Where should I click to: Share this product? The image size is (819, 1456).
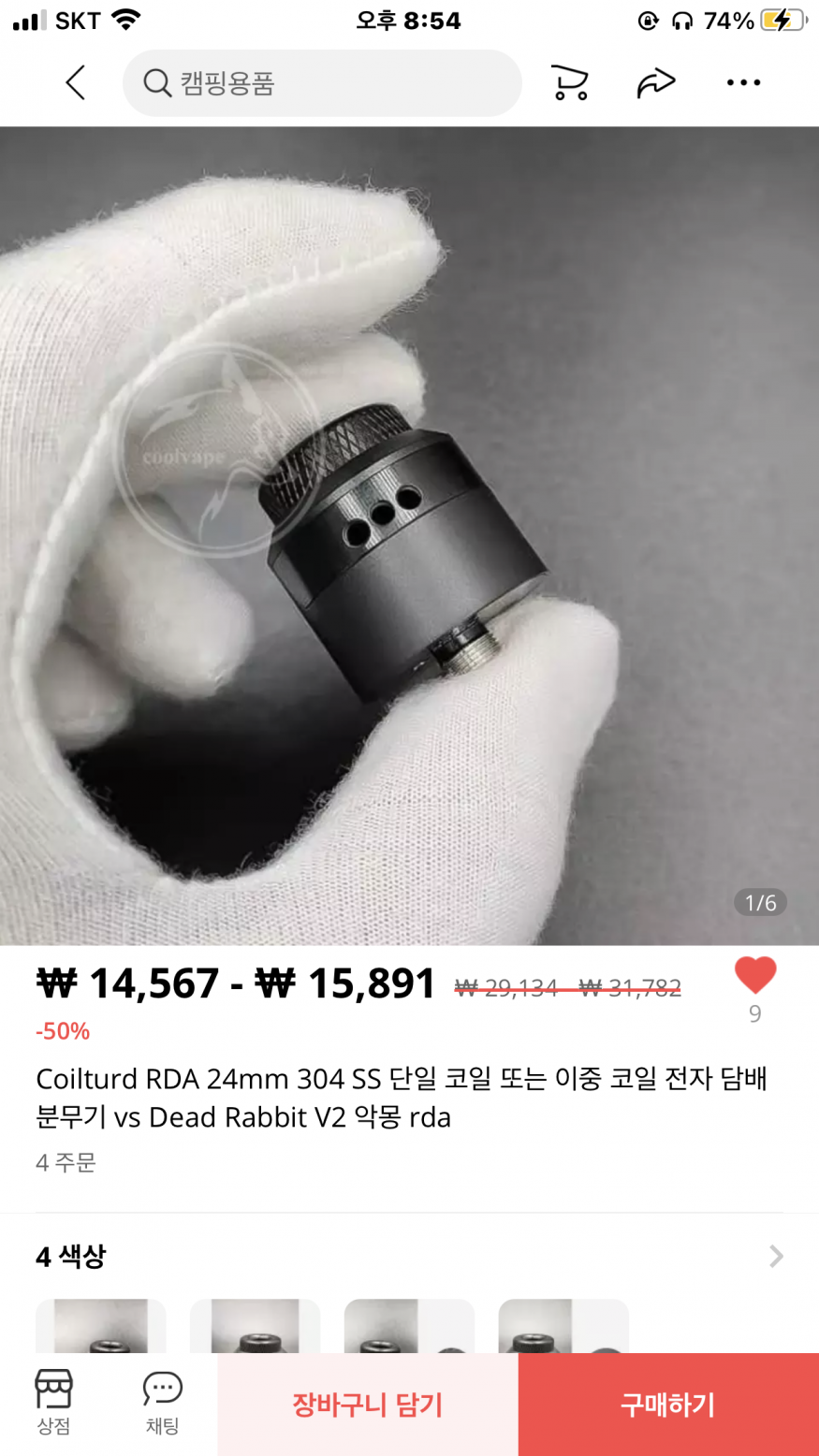(x=655, y=83)
